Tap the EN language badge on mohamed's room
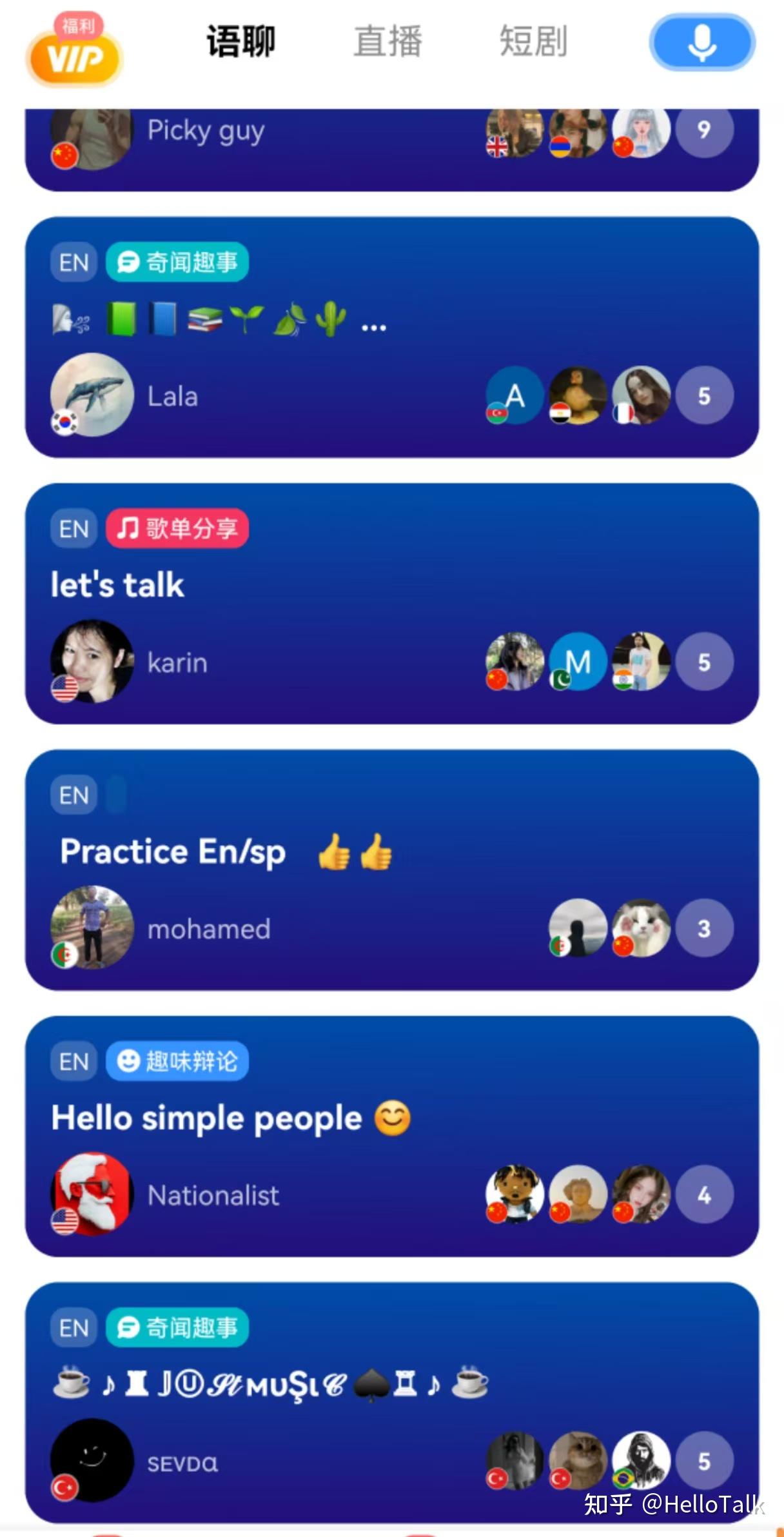The width and height of the screenshot is (784, 1537). tap(73, 795)
